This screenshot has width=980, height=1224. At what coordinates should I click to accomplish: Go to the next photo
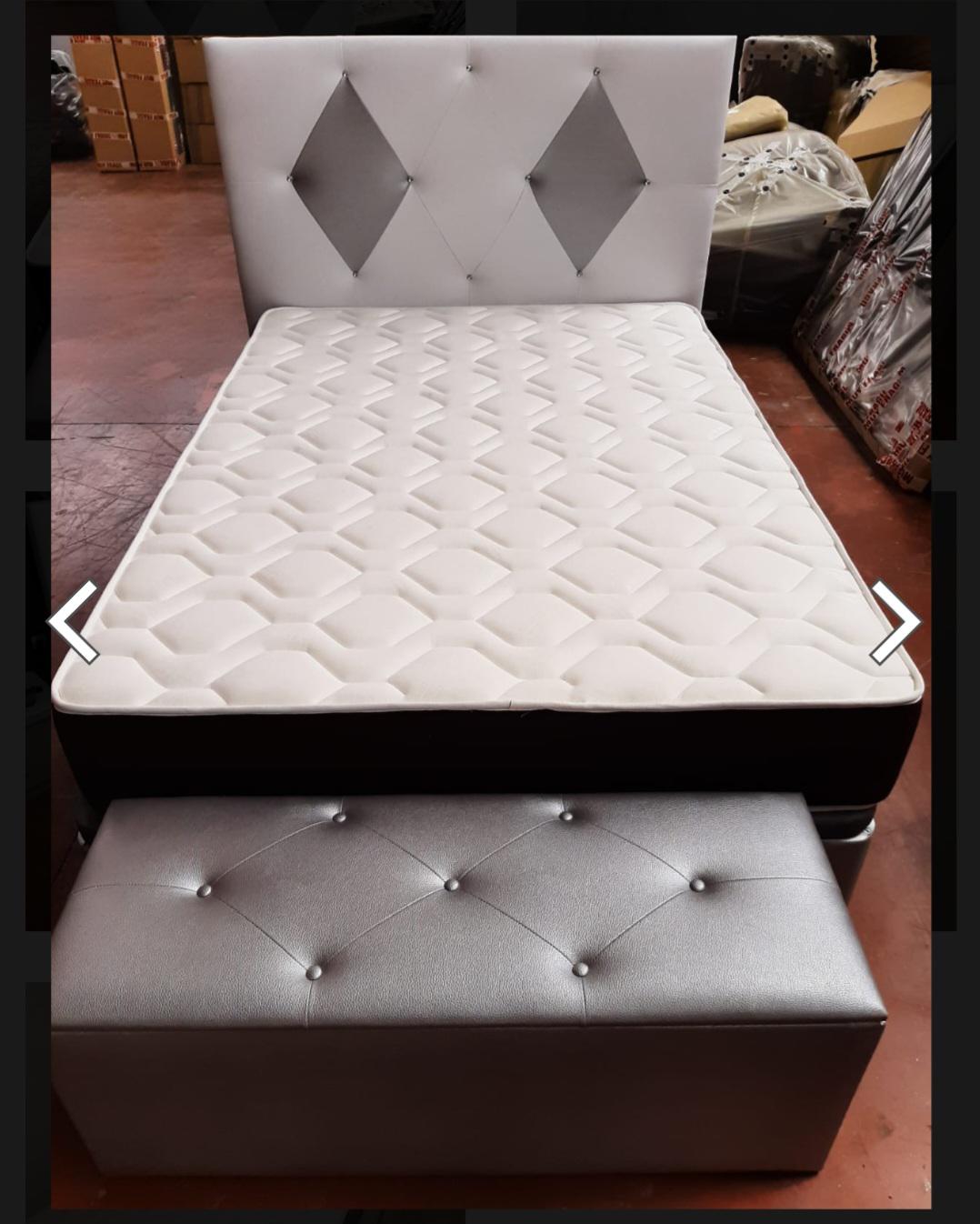click(x=895, y=622)
